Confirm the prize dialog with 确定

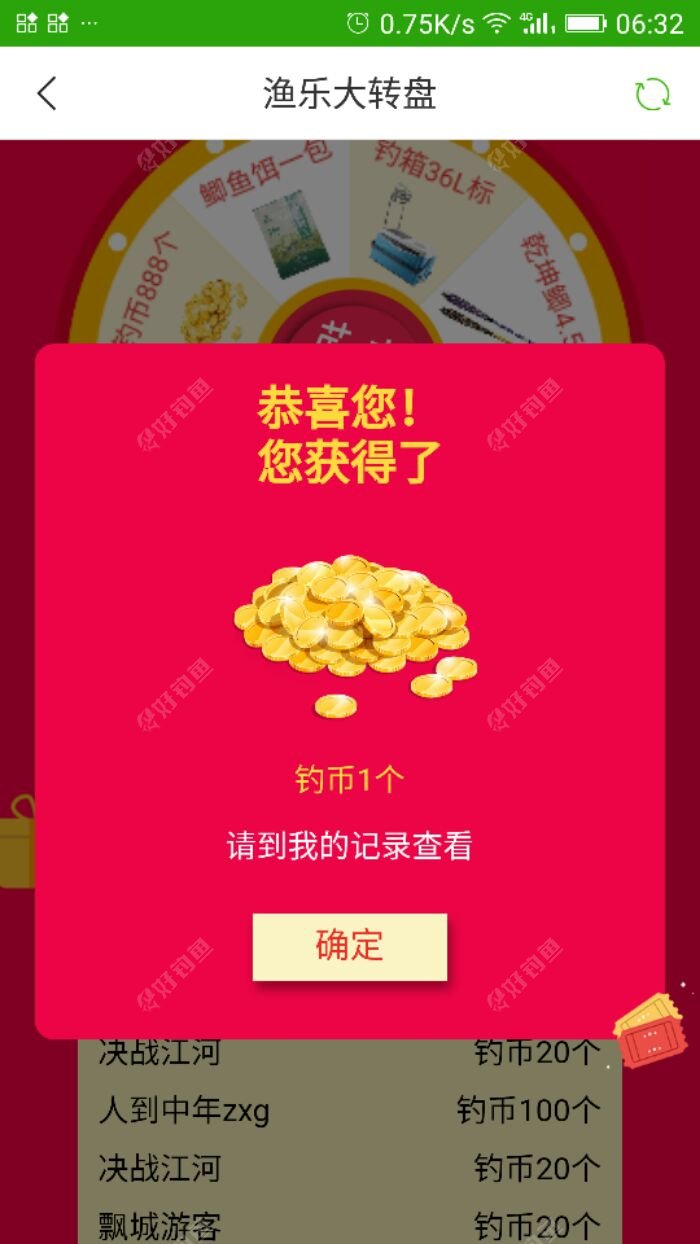[x=349, y=946]
